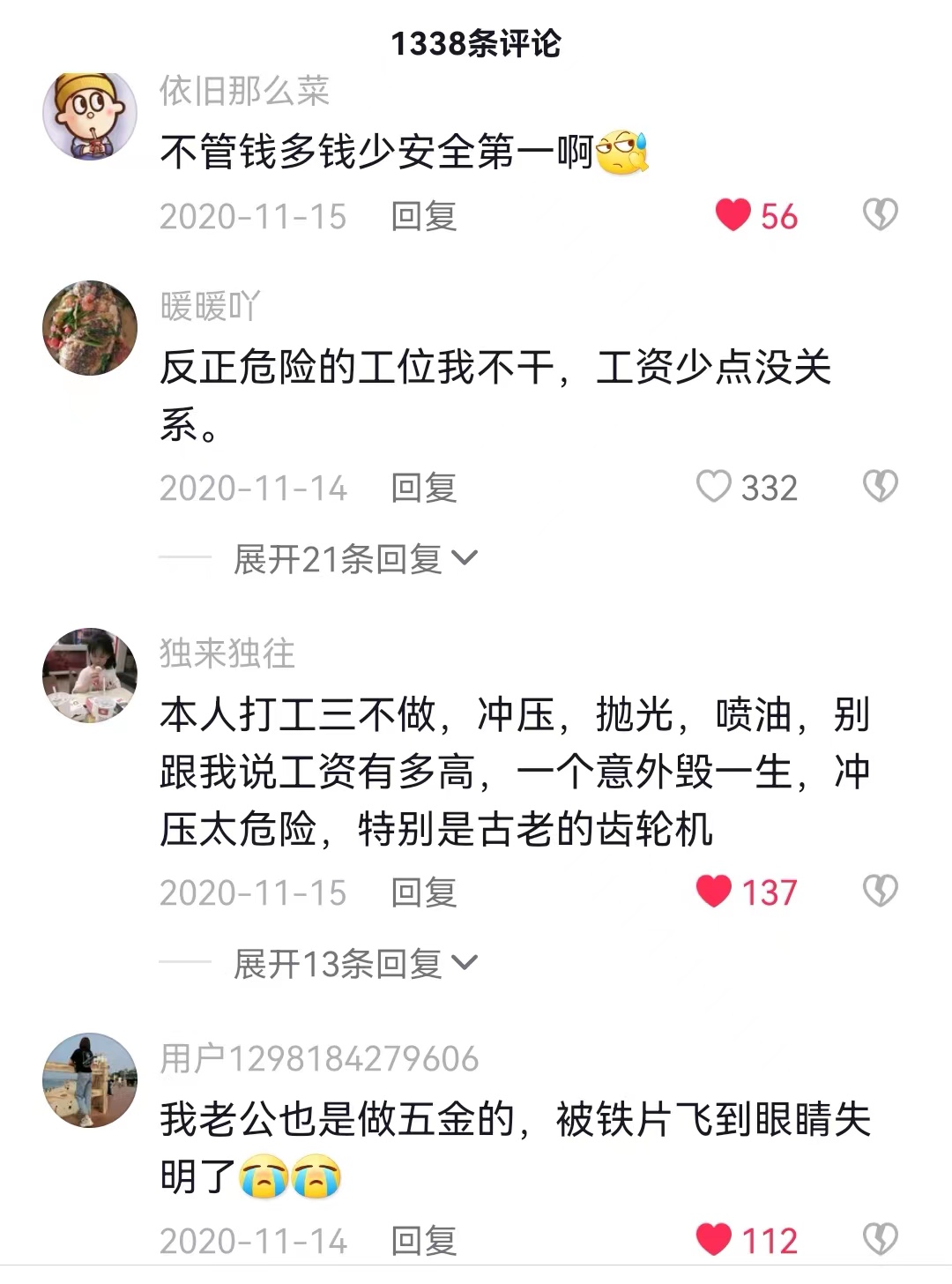Dislike 用户1298184279606's comment
The width and height of the screenshot is (952, 1284).
pyautogui.click(x=879, y=1239)
